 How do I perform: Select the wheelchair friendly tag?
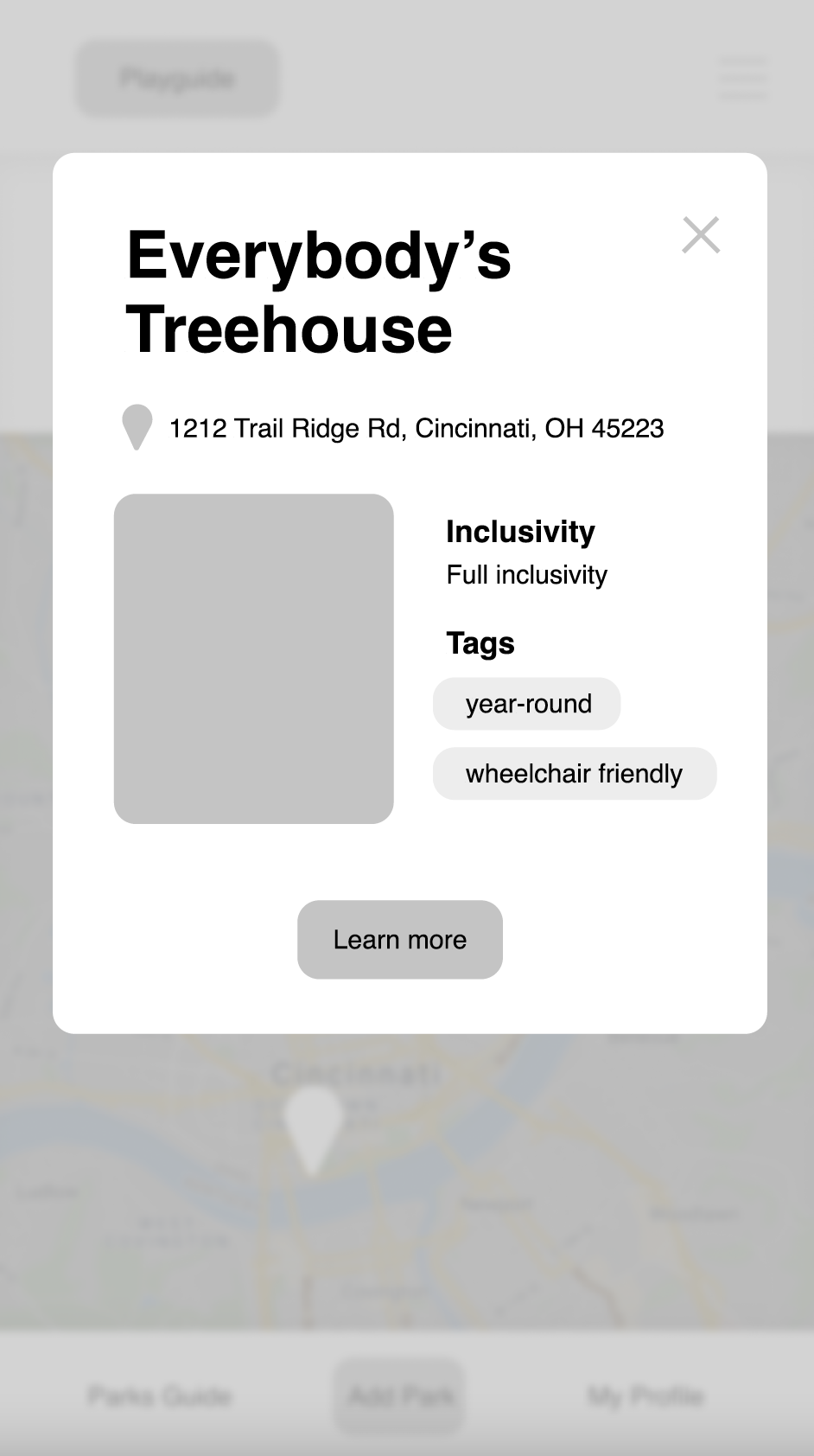[575, 774]
